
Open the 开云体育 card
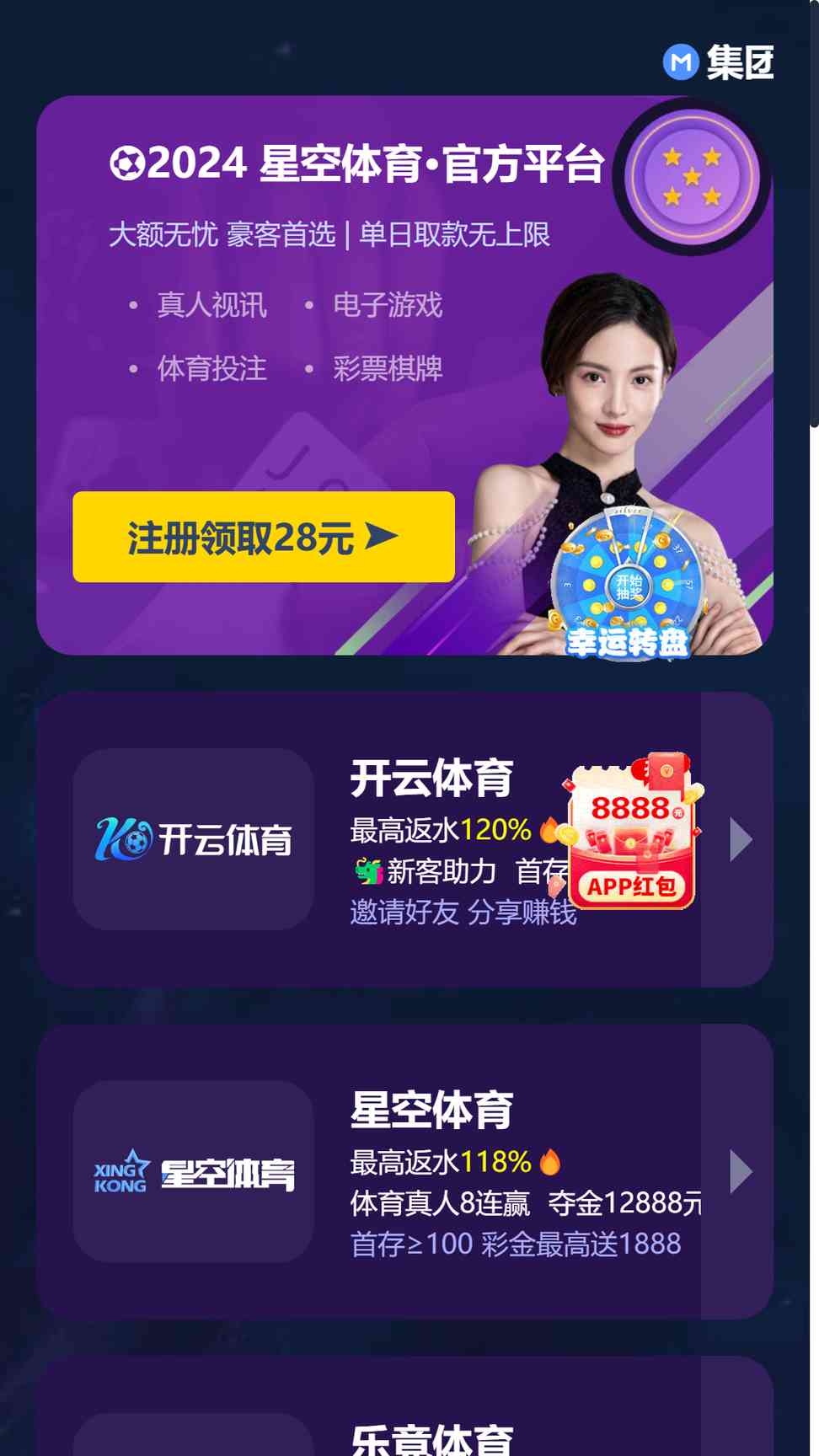(404, 839)
